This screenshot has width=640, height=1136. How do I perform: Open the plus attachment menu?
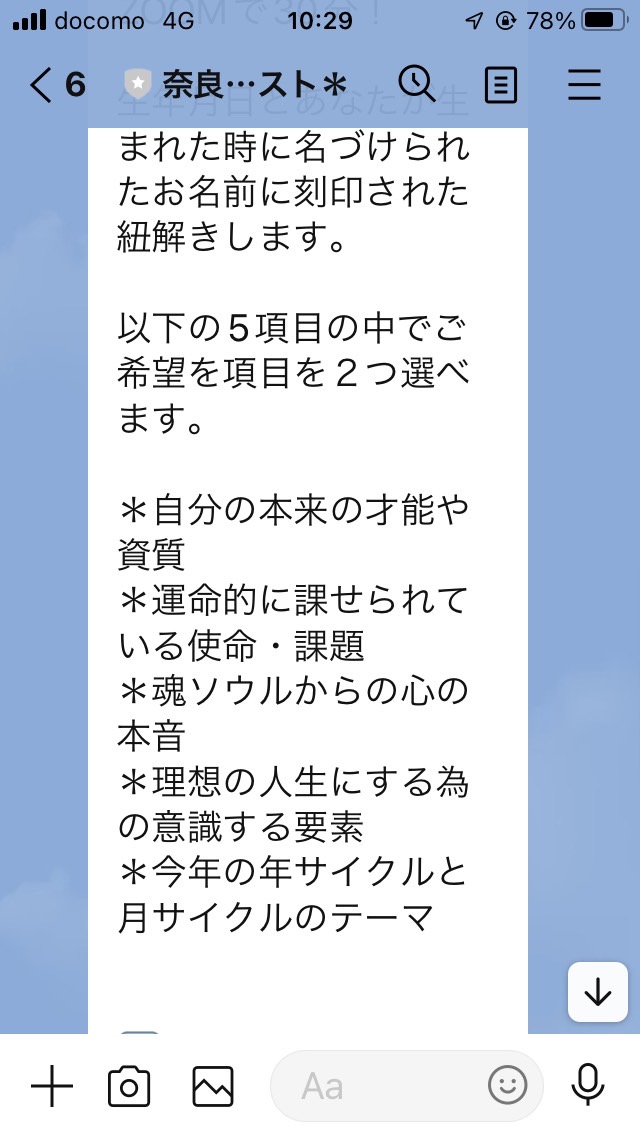(x=52, y=1086)
